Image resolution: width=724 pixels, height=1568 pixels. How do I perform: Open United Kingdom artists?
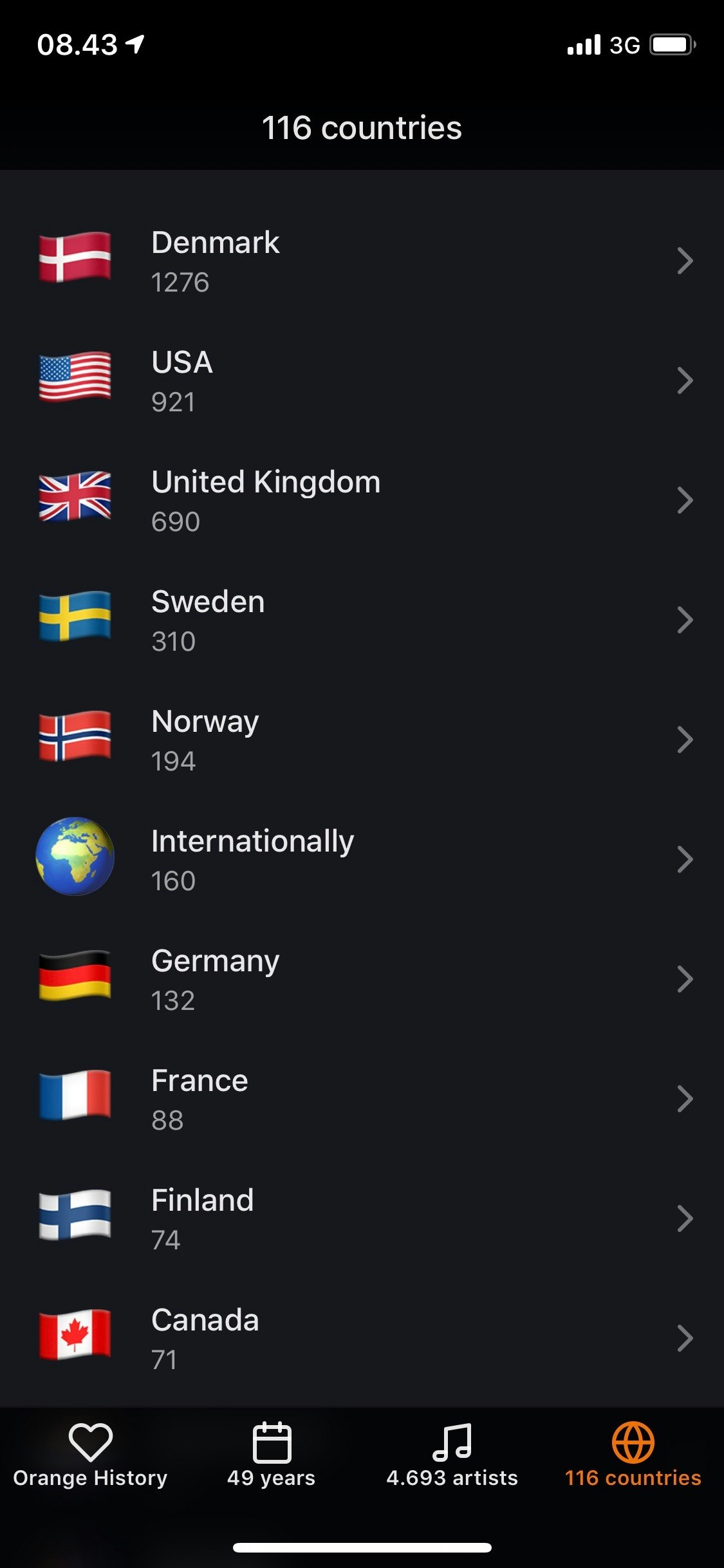point(360,500)
